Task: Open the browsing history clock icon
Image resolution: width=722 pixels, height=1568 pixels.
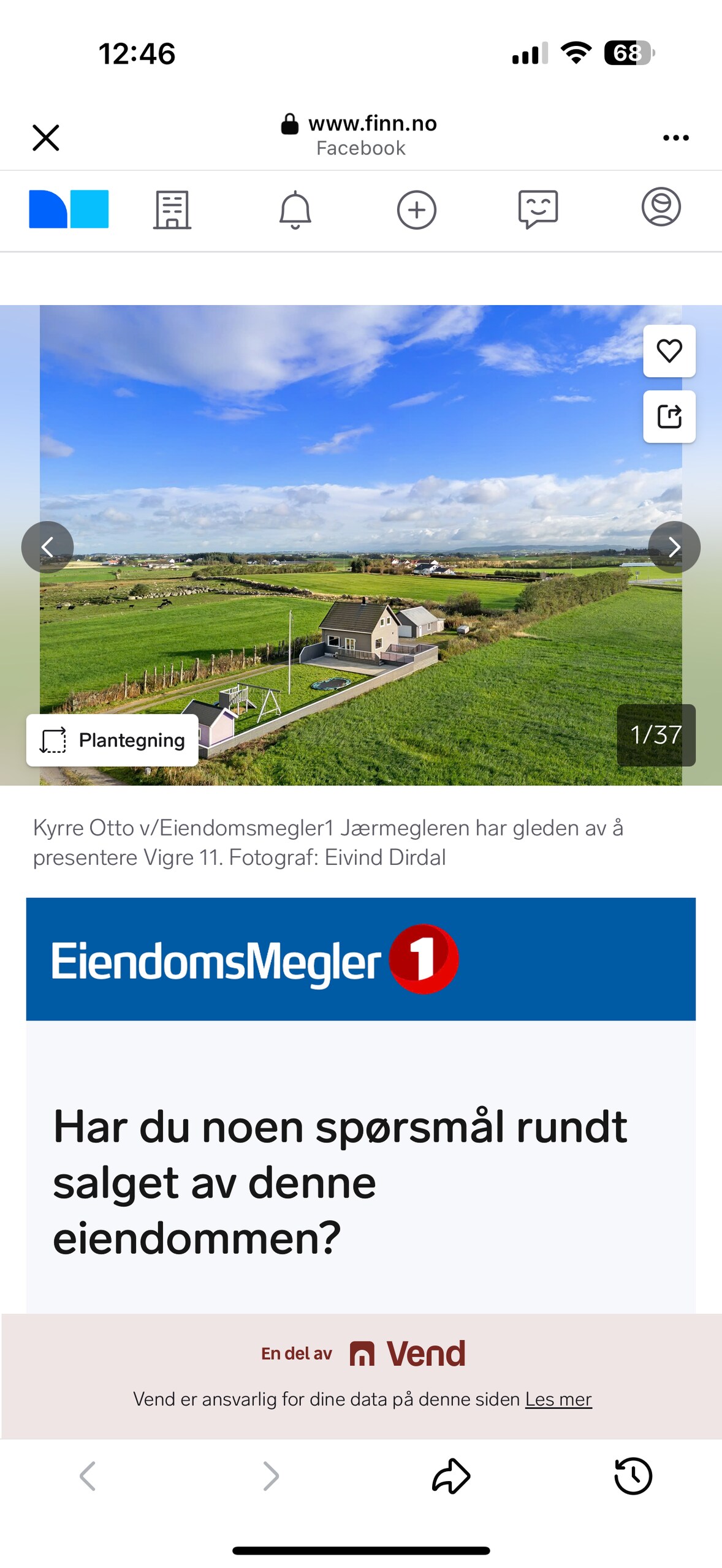Action: pyautogui.click(x=633, y=1476)
